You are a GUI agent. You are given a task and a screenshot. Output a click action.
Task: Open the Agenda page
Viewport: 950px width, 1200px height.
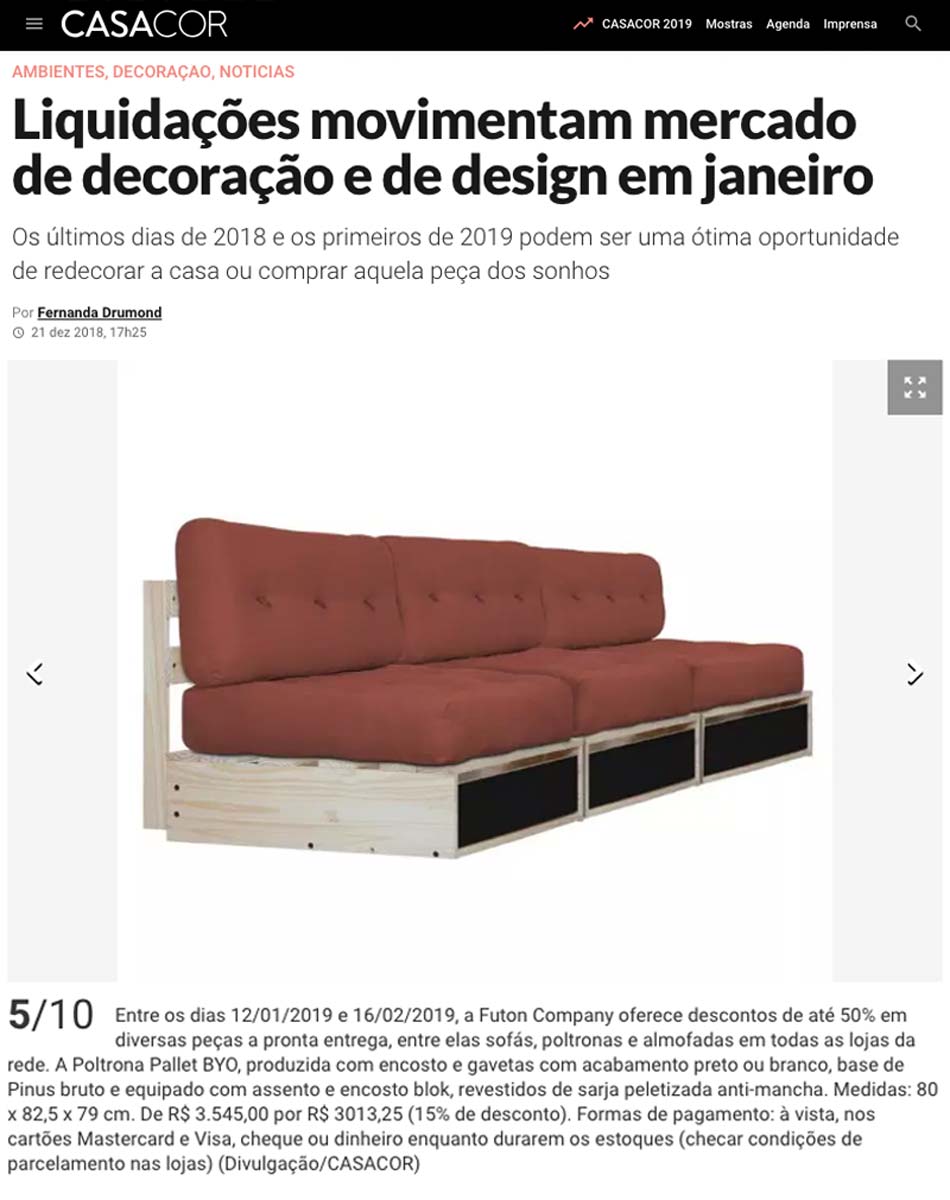click(788, 24)
